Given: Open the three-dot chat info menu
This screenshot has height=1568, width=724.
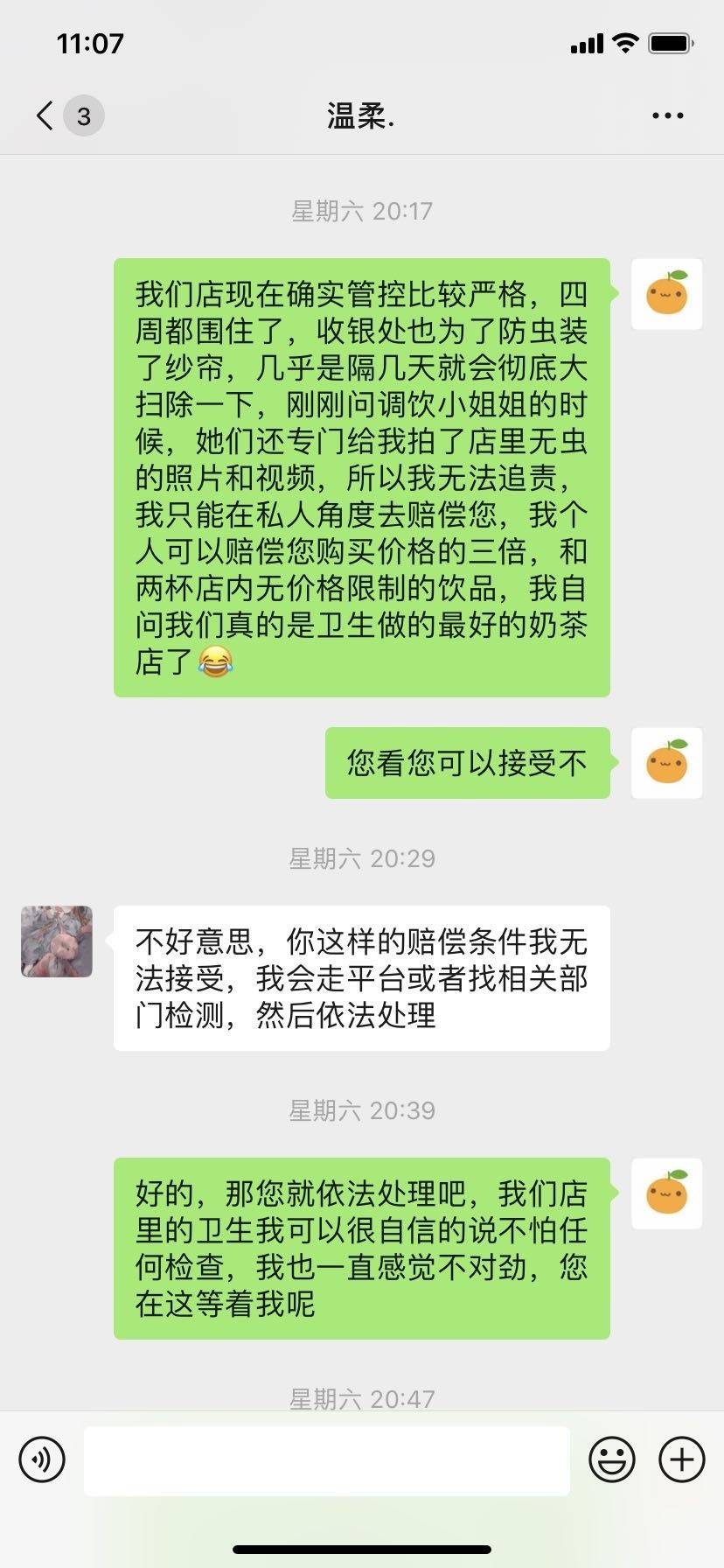Looking at the screenshot, I should [x=667, y=115].
